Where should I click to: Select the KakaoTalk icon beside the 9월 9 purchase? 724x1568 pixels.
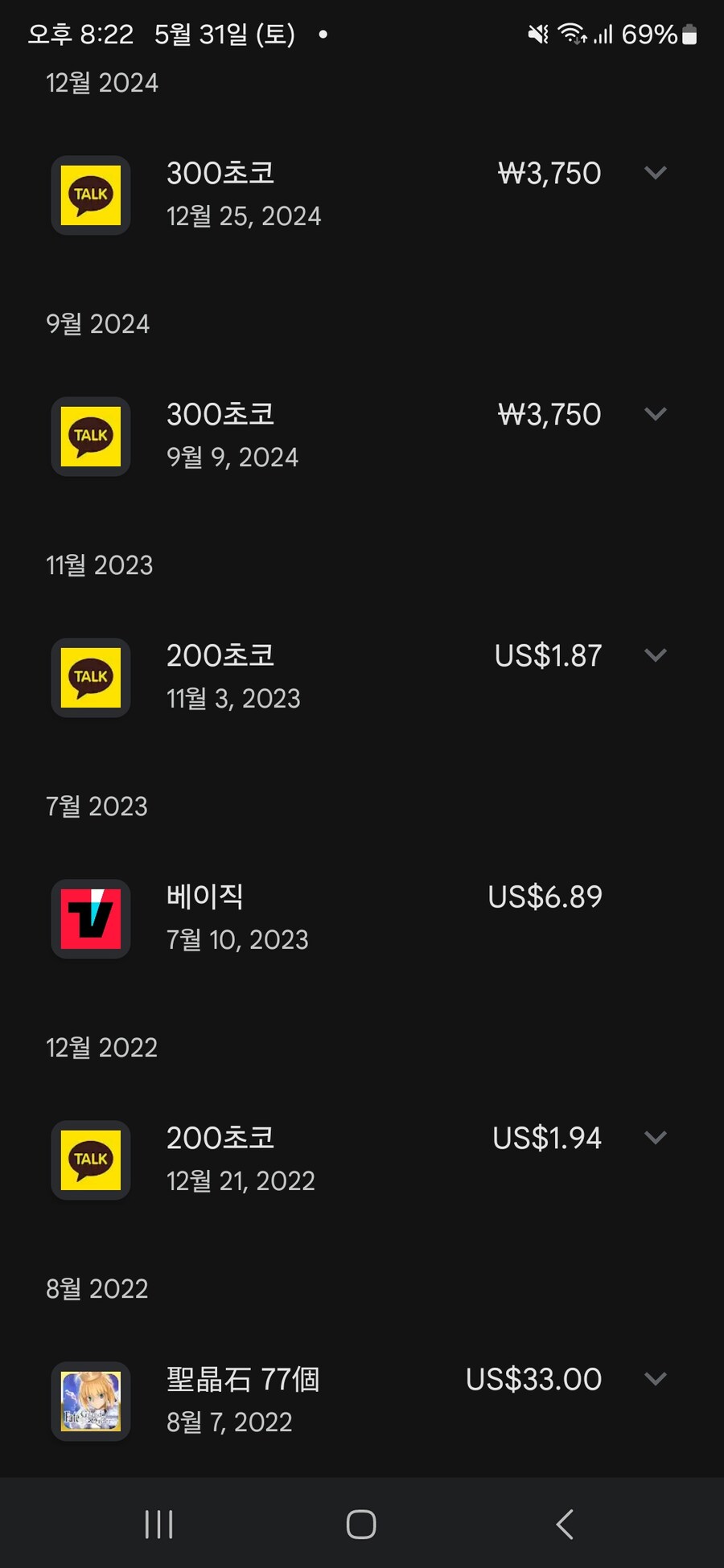90,437
